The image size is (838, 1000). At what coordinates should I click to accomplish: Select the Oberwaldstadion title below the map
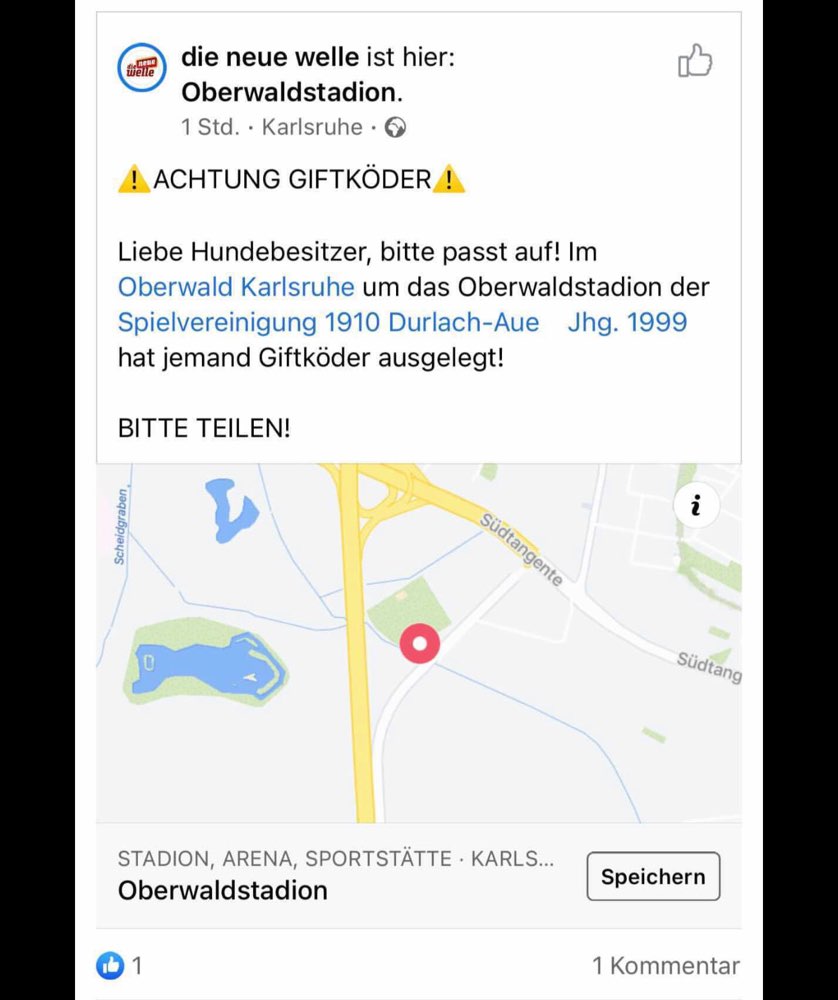point(222,891)
